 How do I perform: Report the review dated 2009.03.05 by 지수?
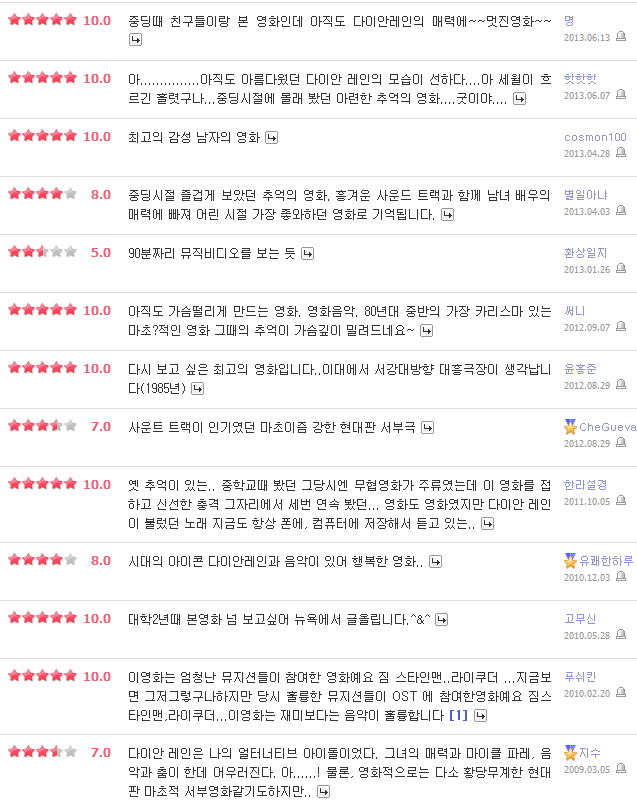[622, 769]
